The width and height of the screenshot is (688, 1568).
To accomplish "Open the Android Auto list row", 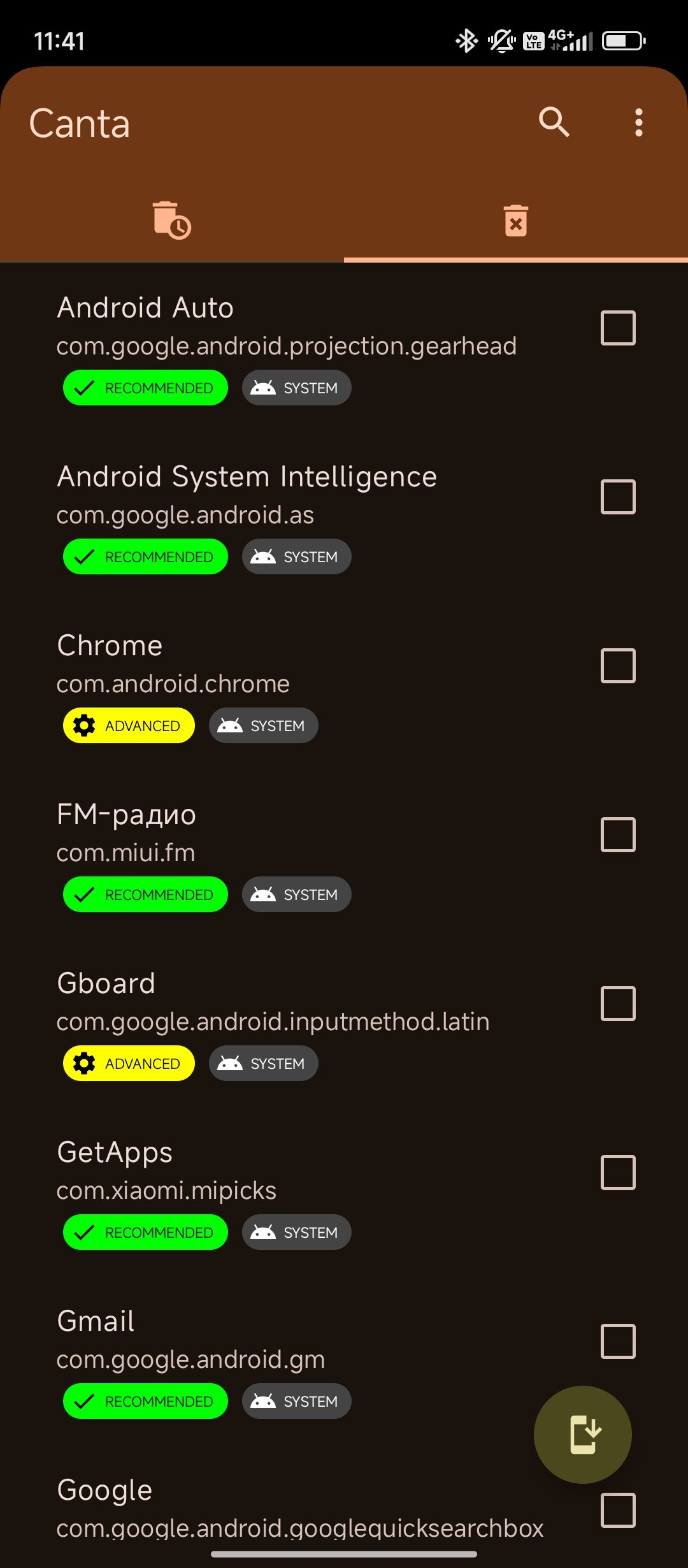I will click(x=344, y=348).
